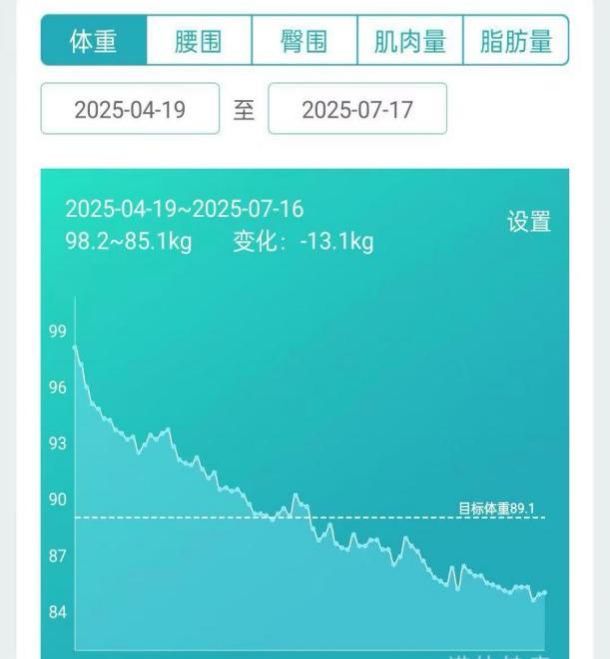610x659 pixels.
Task: Open the 臀围 tab
Action: (x=304, y=41)
